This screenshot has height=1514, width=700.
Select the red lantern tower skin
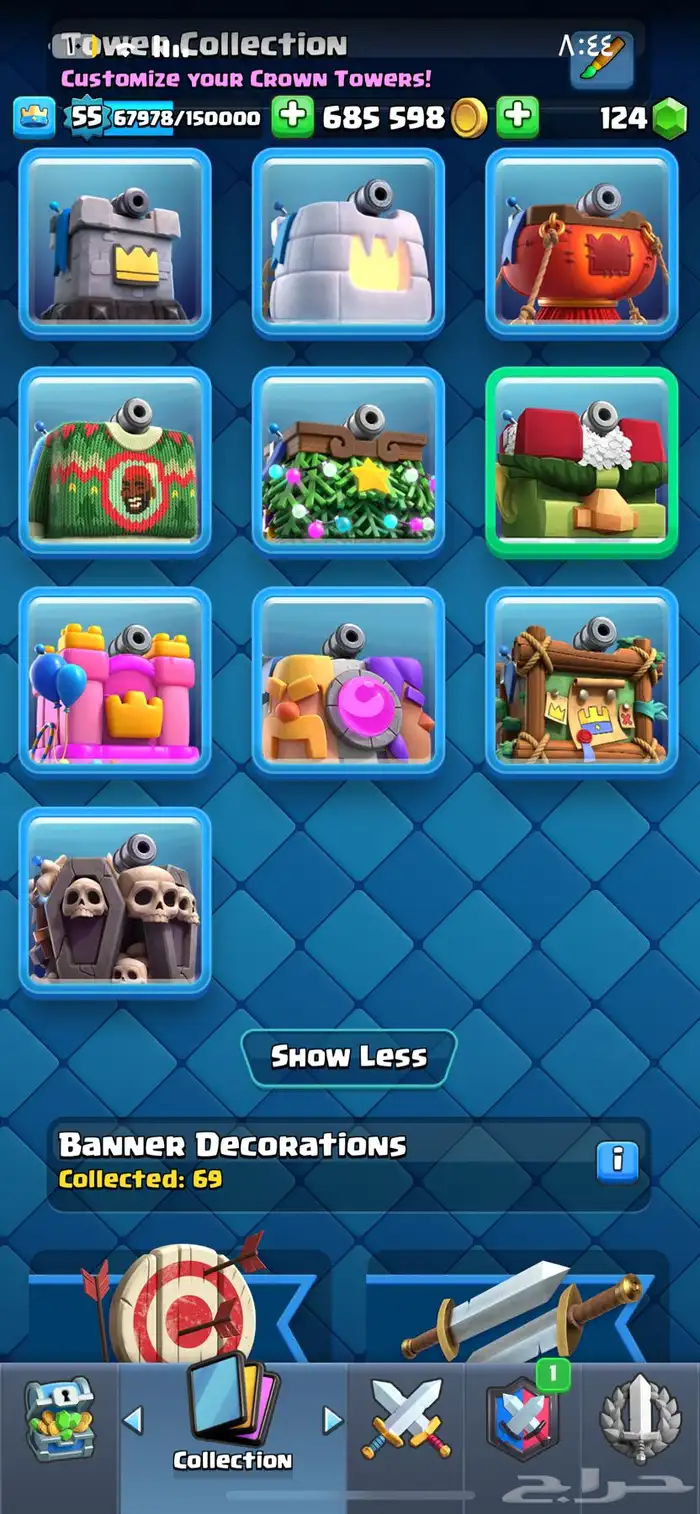point(582,245)
